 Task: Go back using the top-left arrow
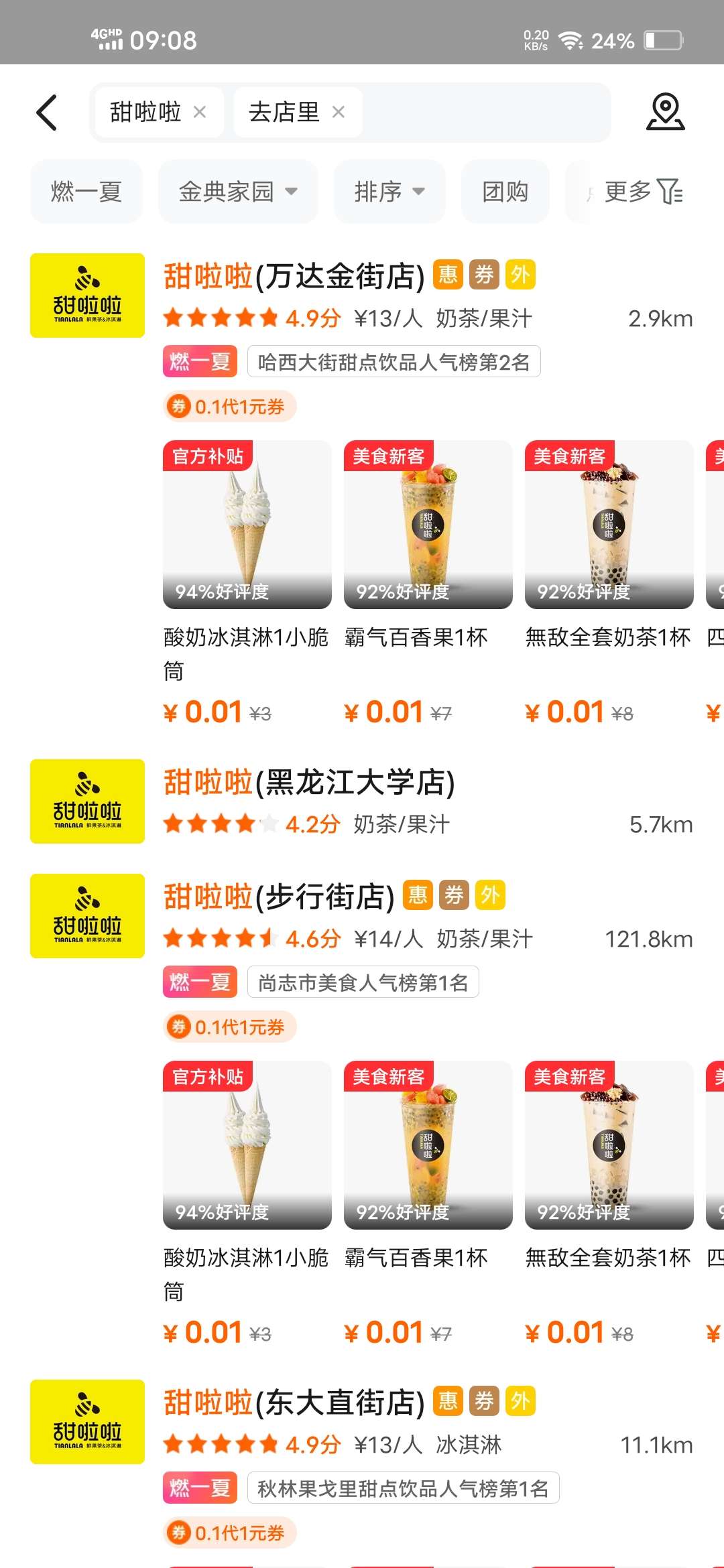point(47,112)
